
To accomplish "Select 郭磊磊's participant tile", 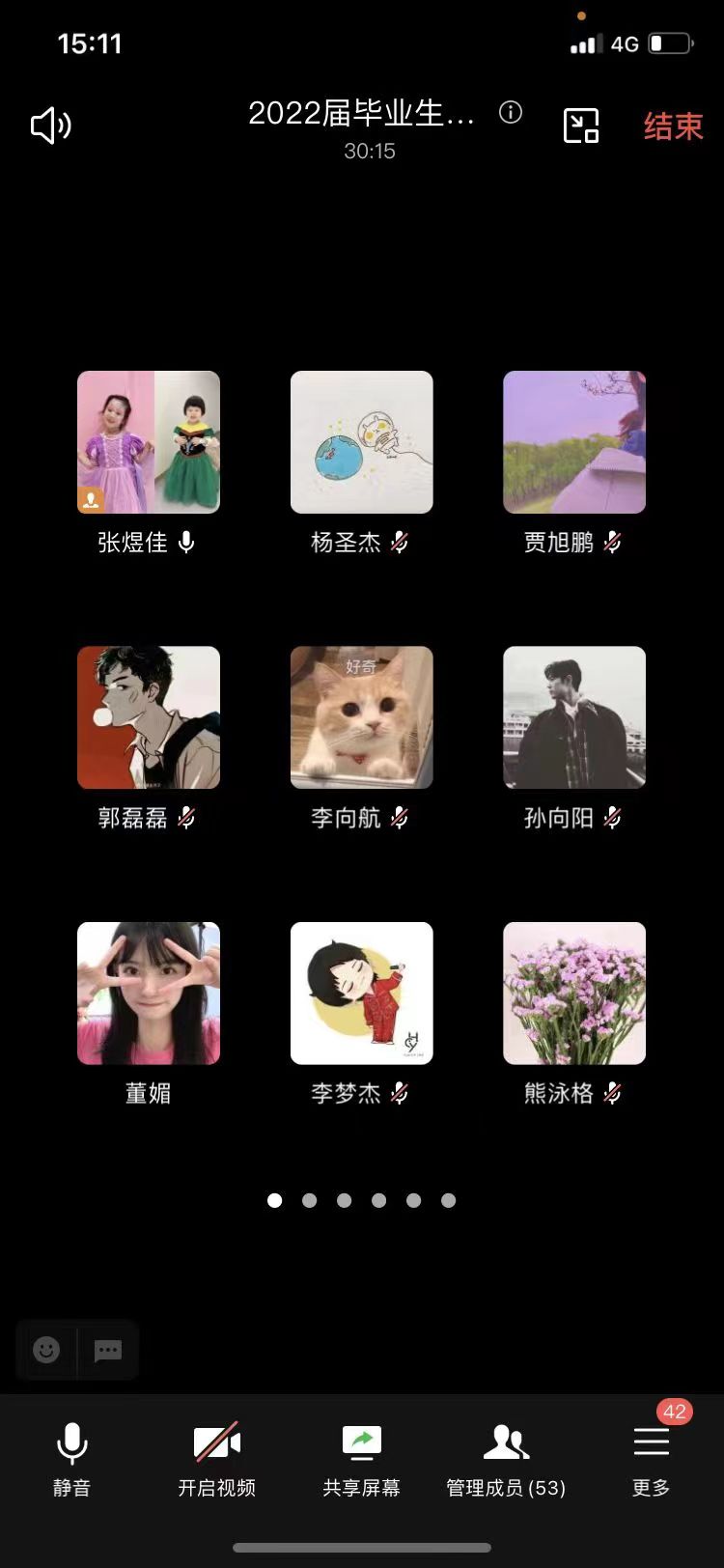I will (x=149, y=717).
